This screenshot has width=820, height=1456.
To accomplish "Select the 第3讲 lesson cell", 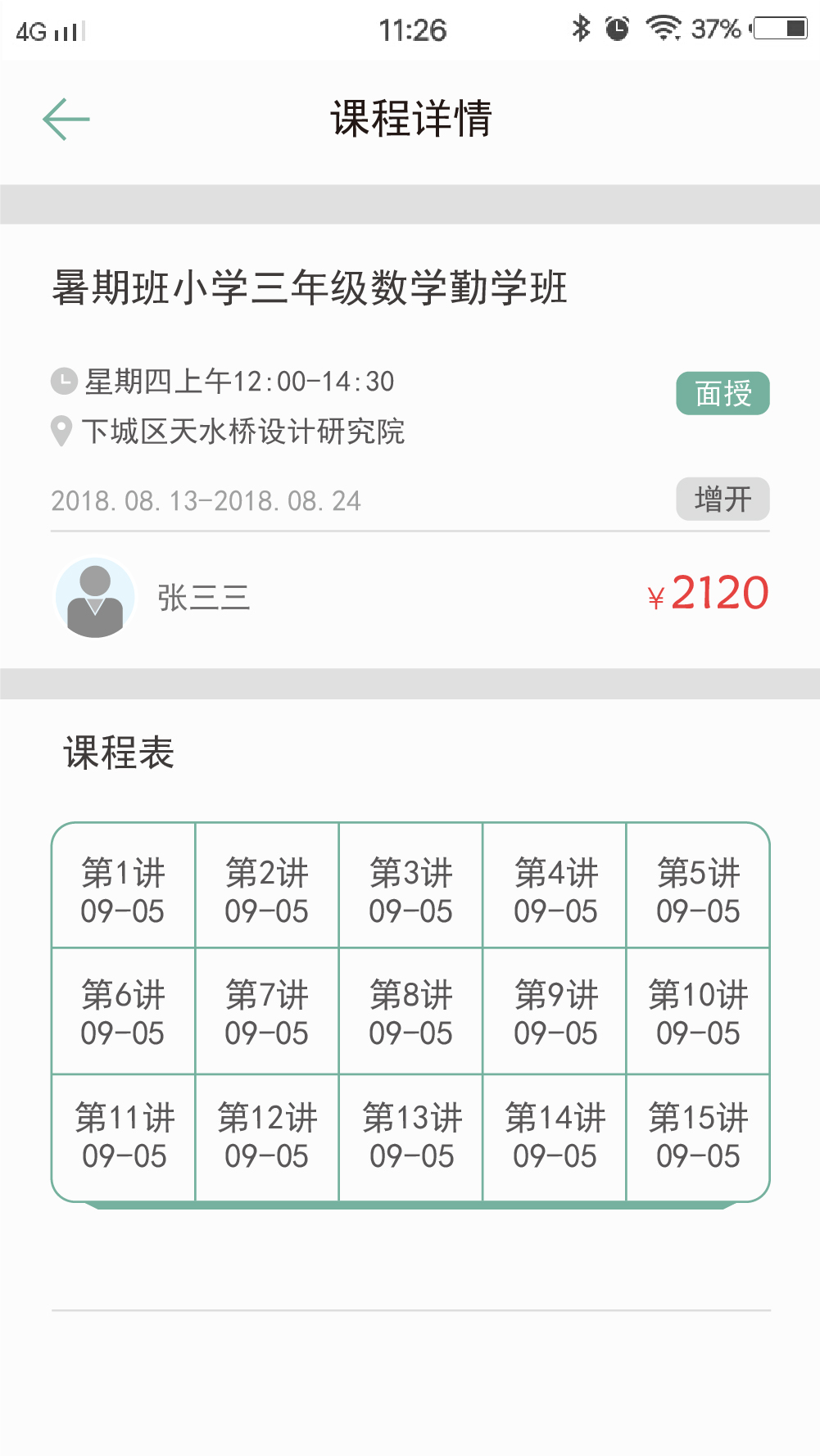I will [411, 886].
